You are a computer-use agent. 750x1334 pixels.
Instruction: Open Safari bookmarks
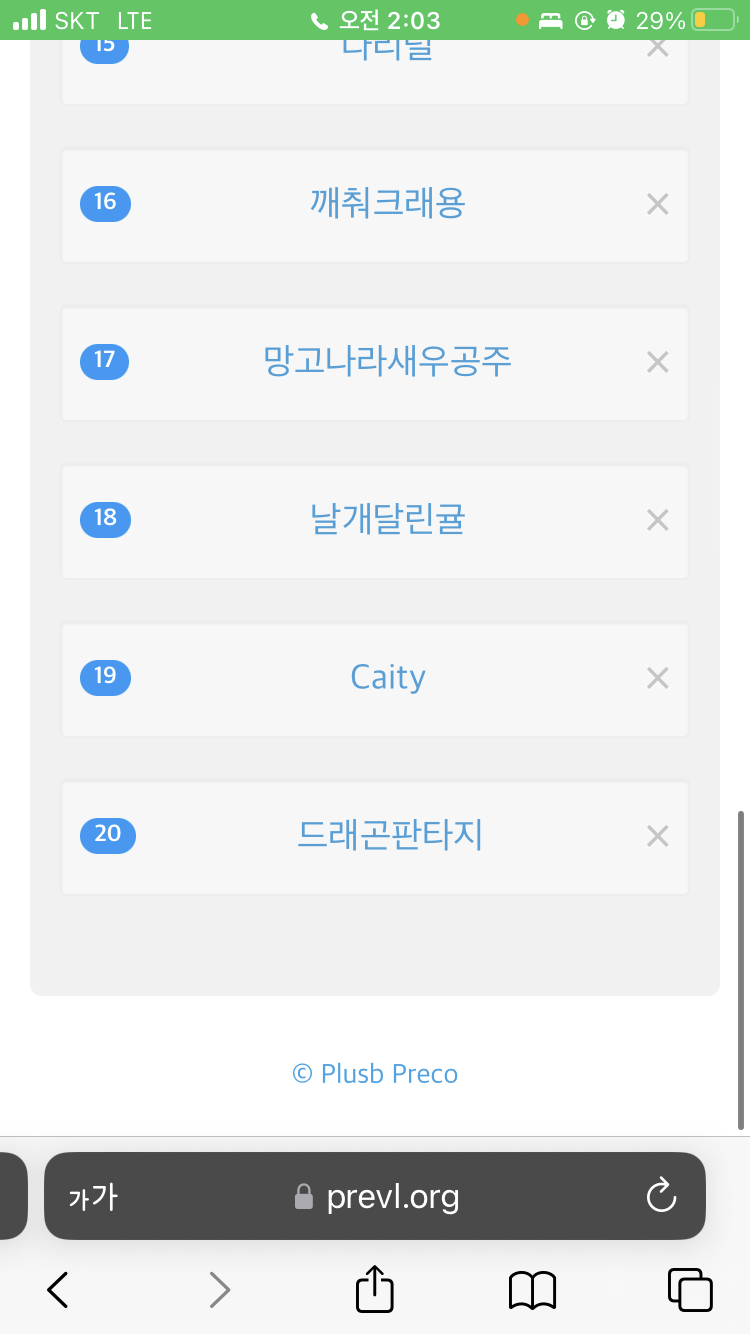tap(532, 1290)
